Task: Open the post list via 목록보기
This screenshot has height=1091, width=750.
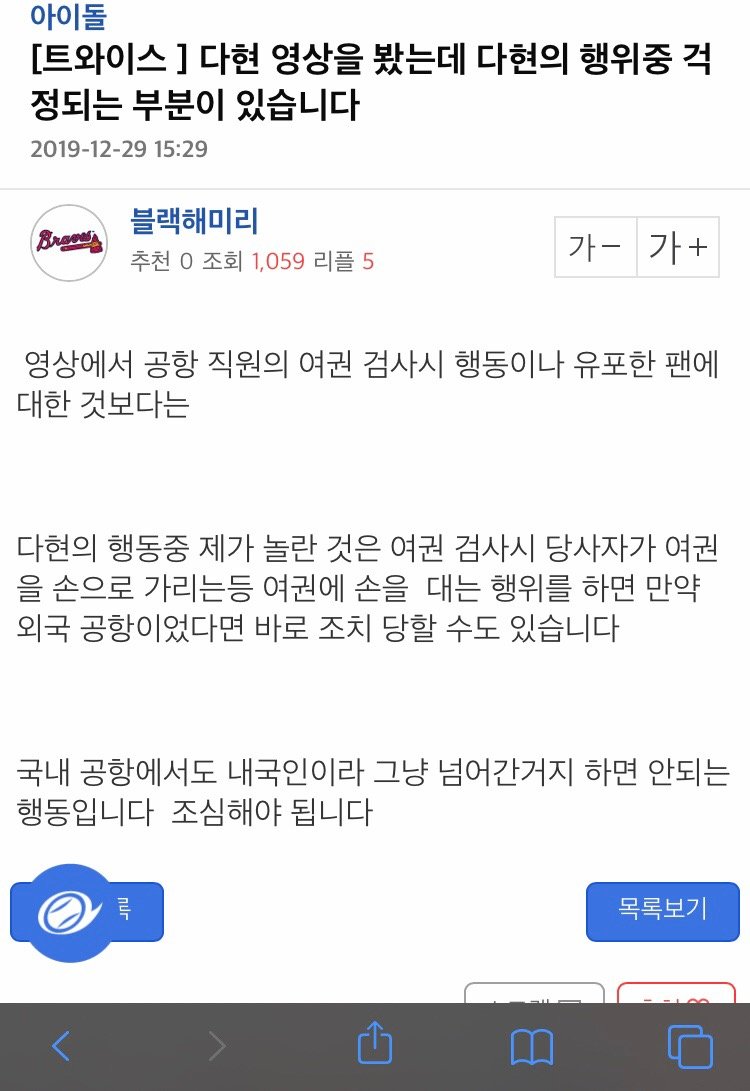Action: [x=663, y=911]
